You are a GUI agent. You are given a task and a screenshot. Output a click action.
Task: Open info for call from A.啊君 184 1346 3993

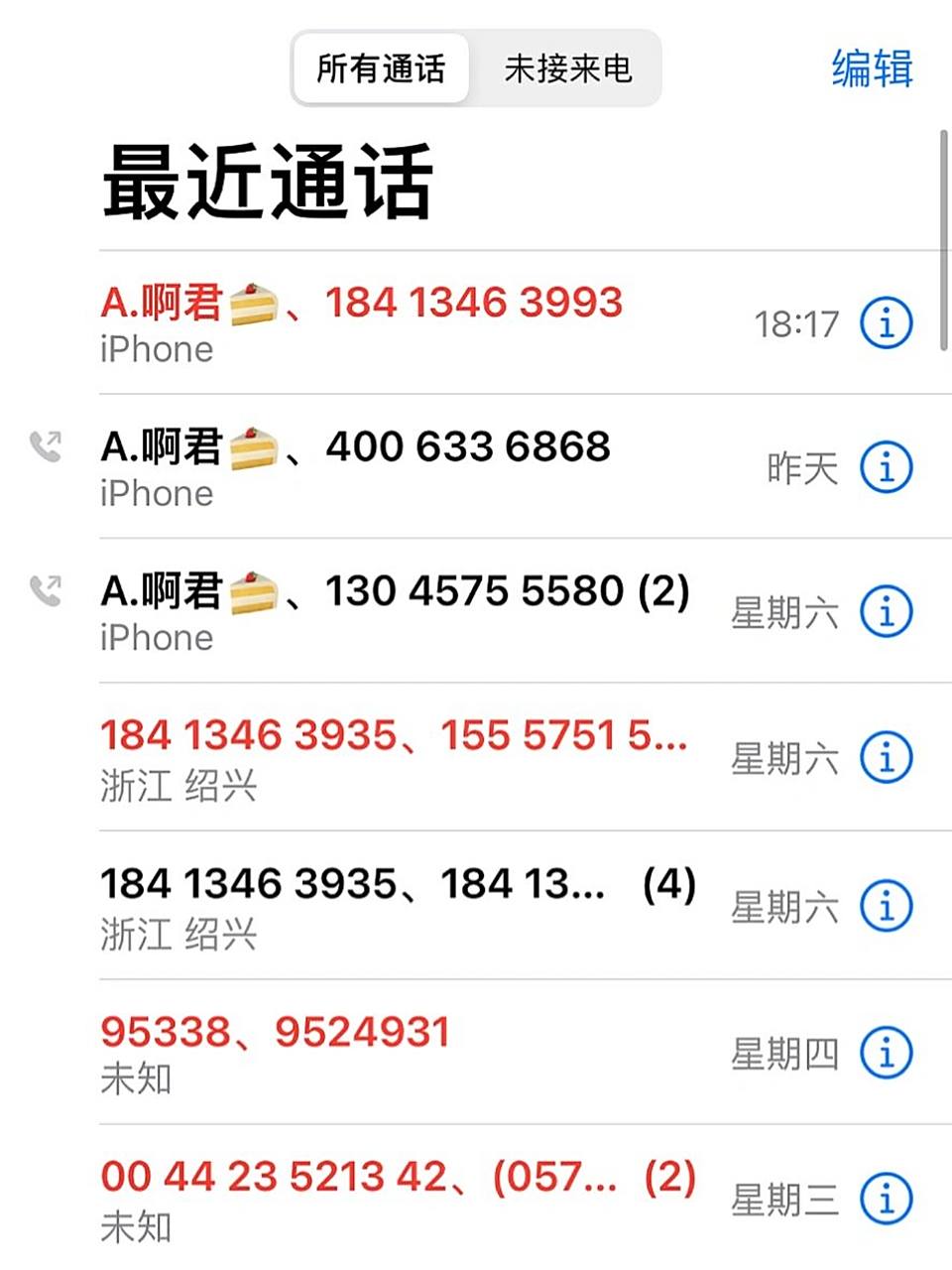886,321
